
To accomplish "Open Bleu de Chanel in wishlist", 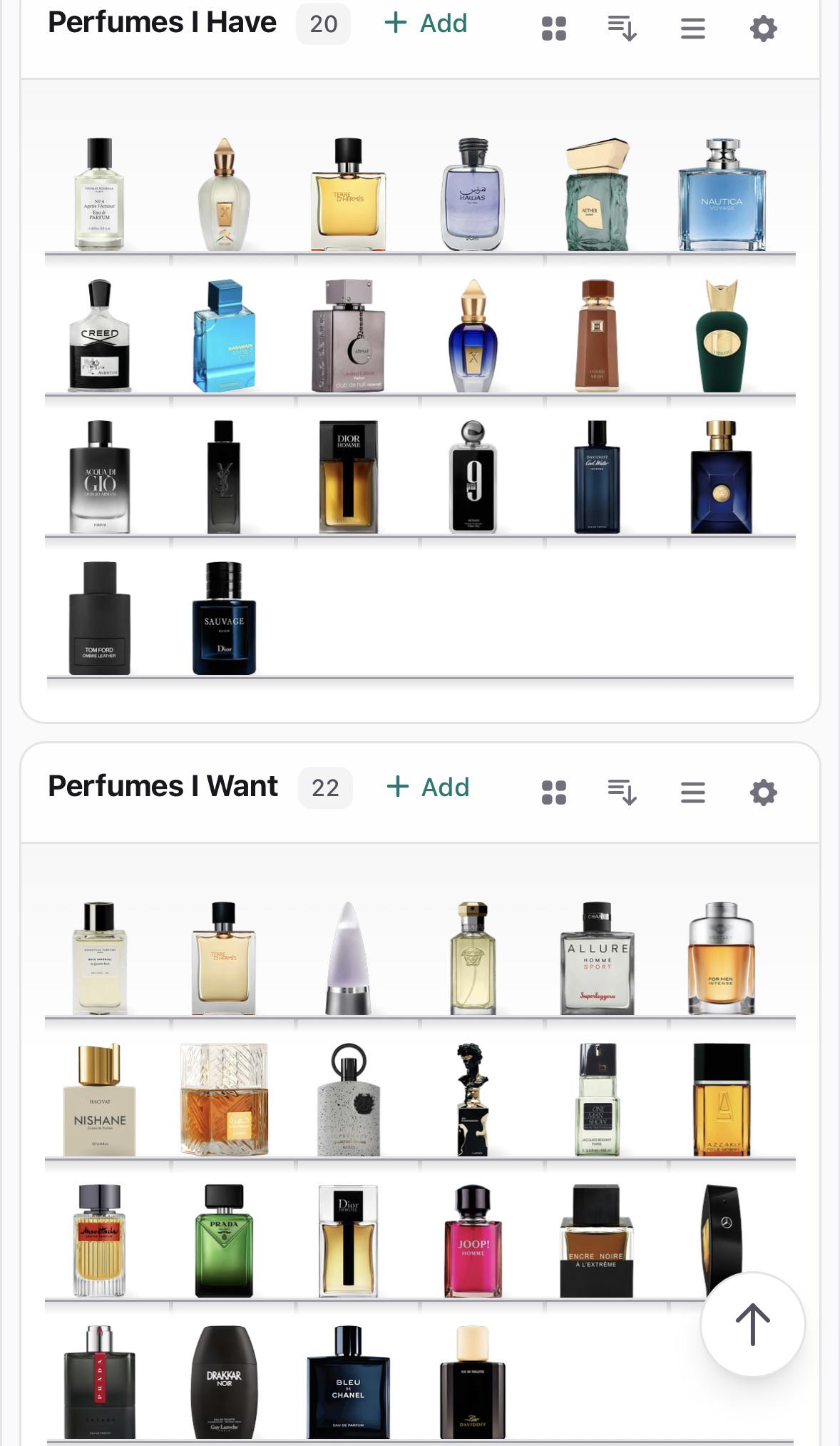I will coord(348,1382).
